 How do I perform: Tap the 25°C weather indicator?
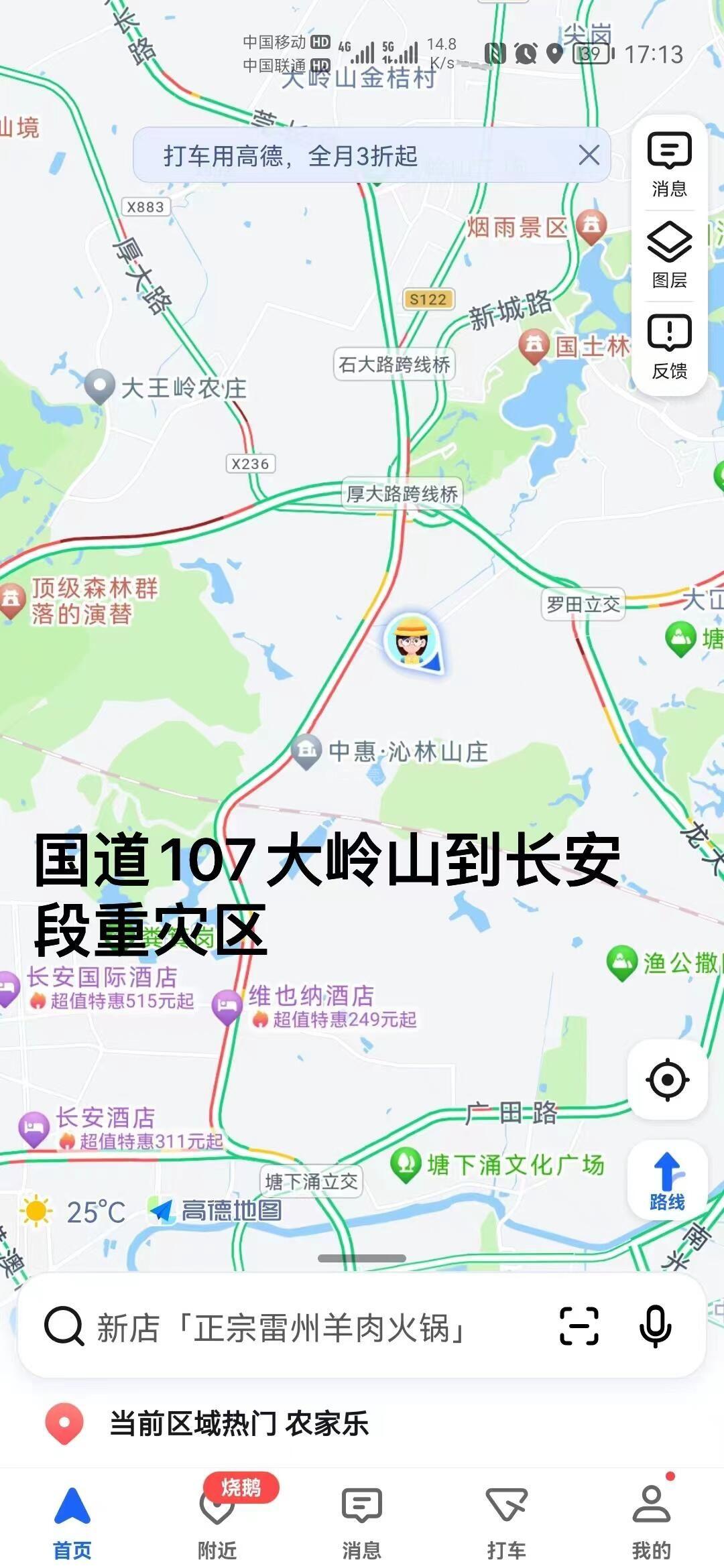[74, 1212]
